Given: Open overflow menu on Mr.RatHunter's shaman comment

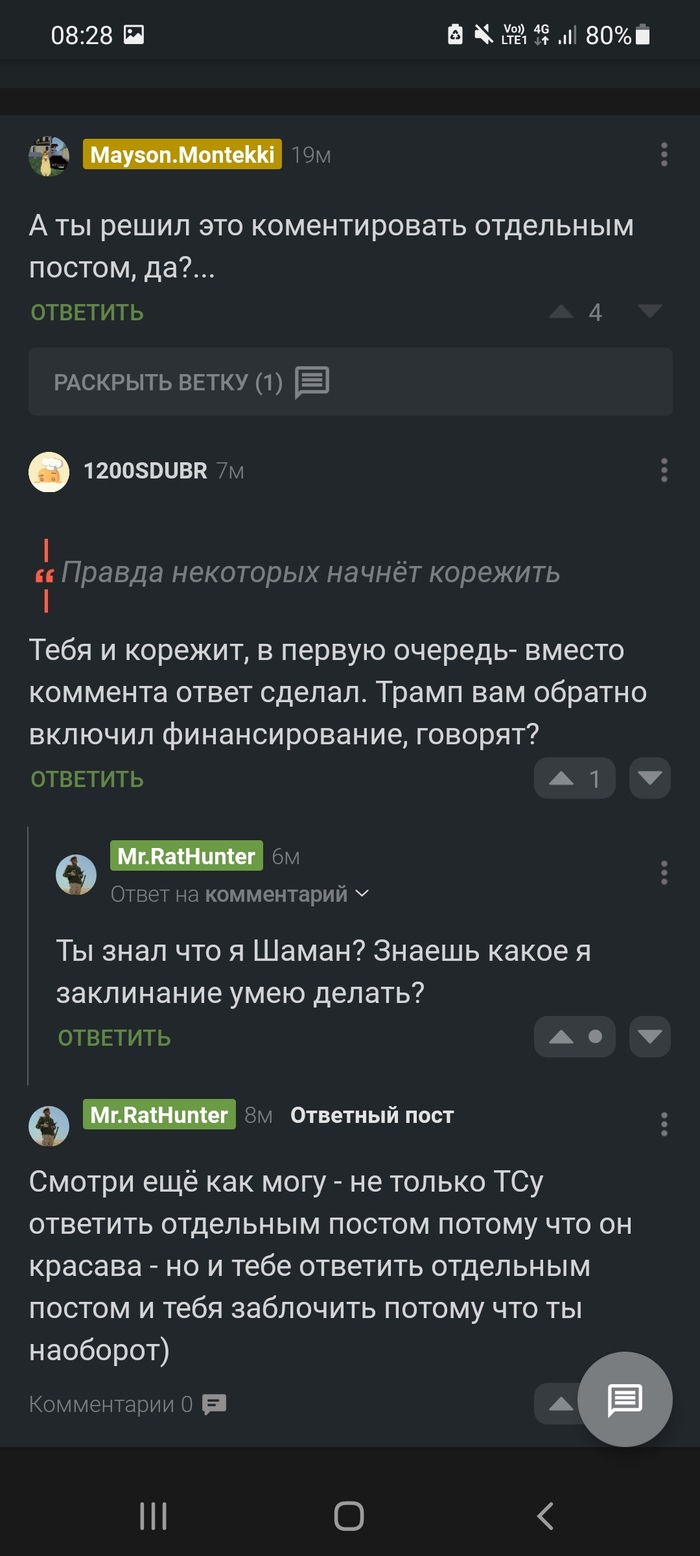Looking at the screenshot, I should tap(664, 873).
